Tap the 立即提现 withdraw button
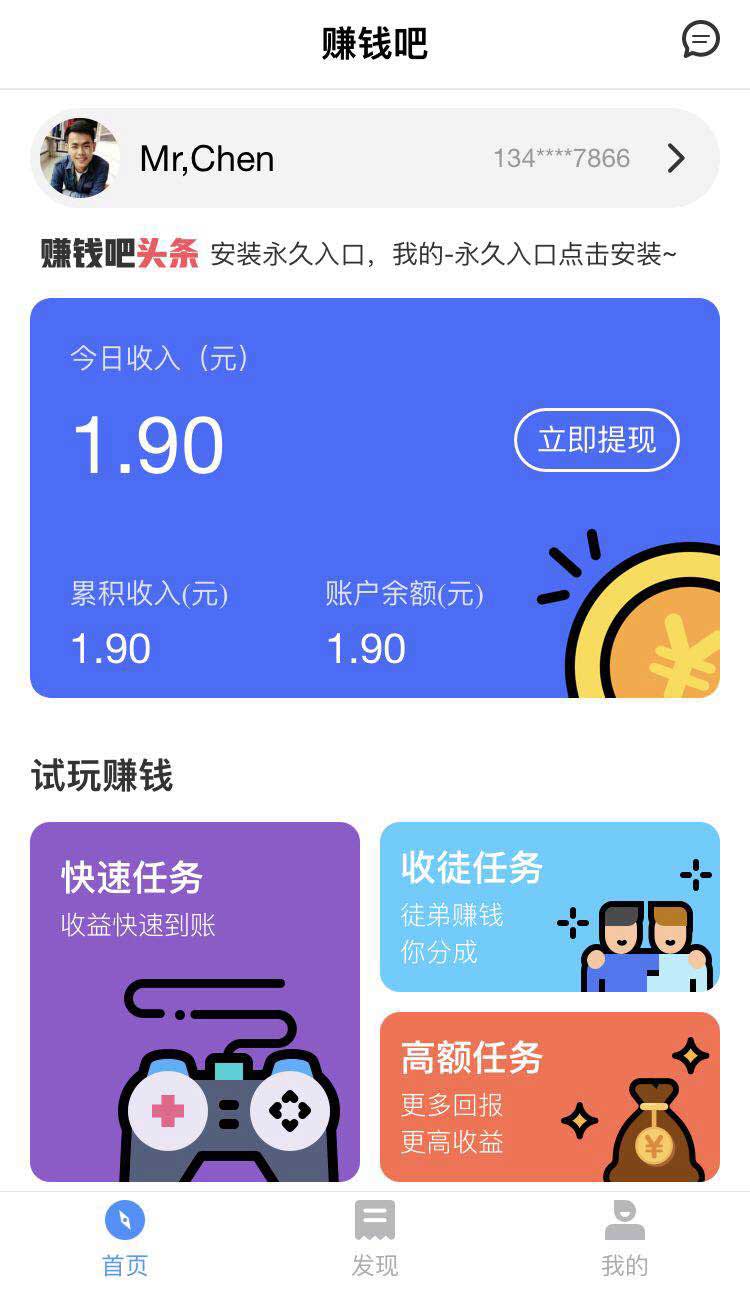750x1292 pixels. tap(597, 440)
